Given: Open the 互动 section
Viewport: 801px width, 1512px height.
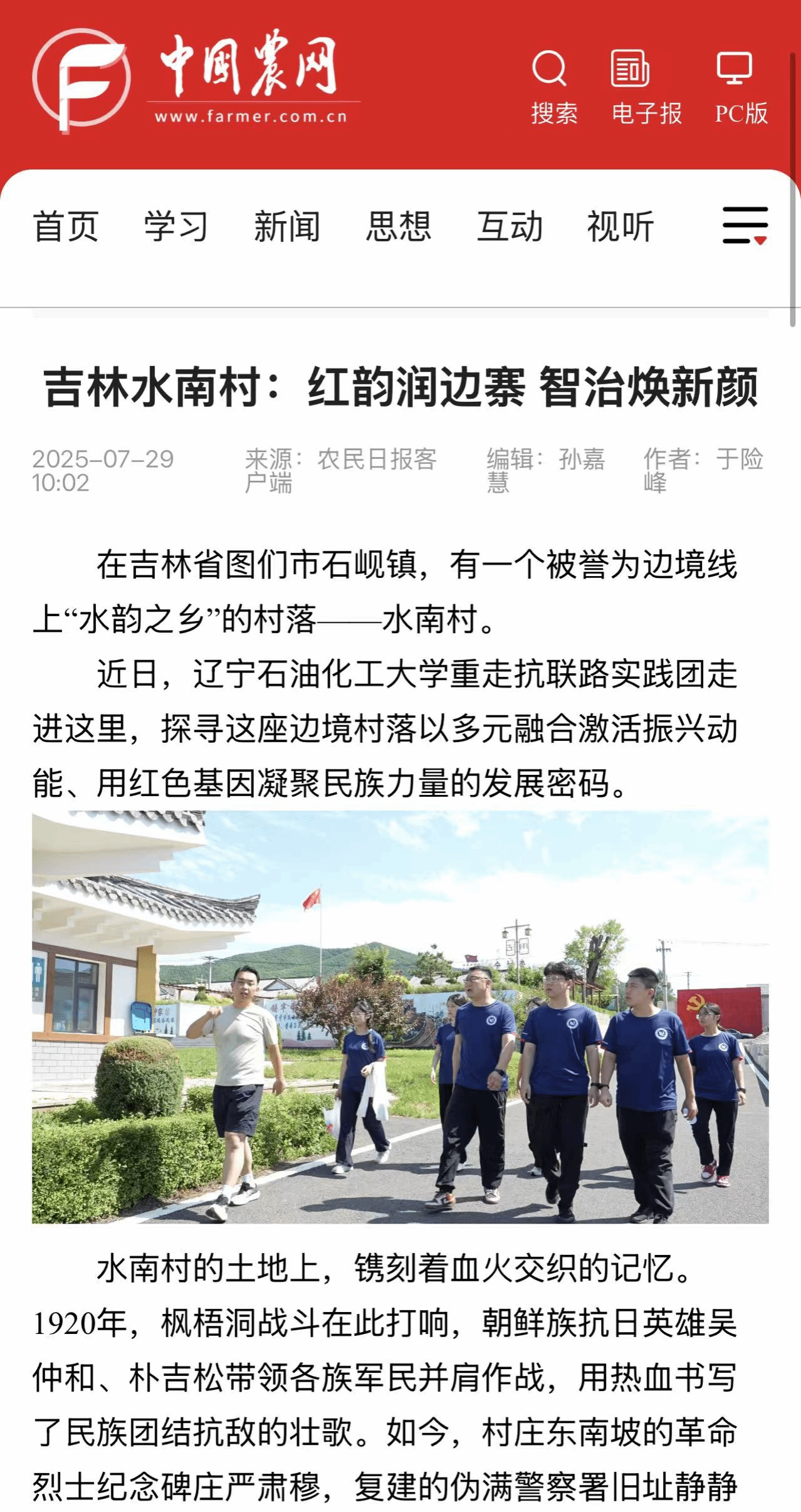Looking at the screenshot, I should pos(510,226).
